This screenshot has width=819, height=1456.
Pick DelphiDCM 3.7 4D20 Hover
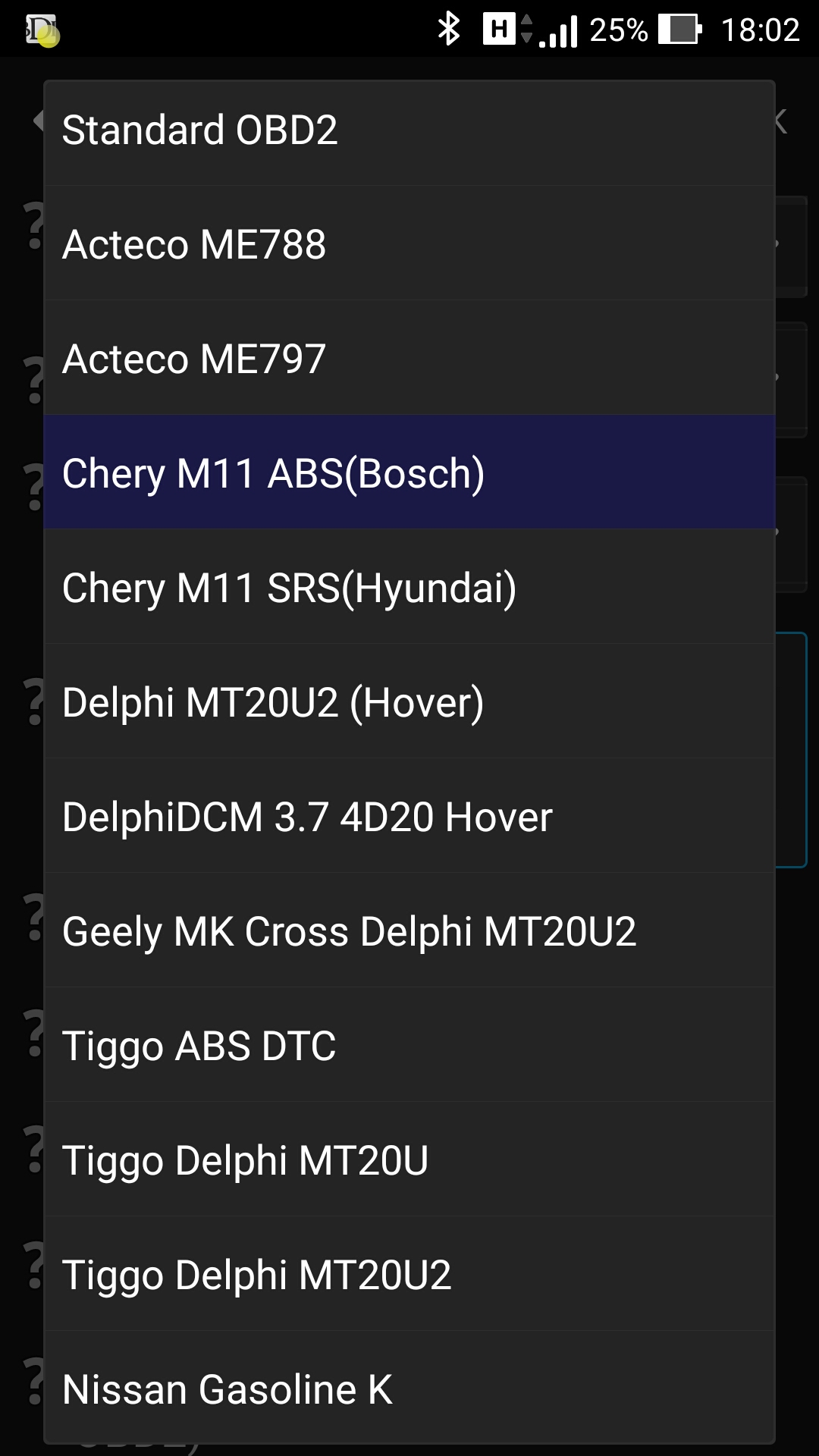click(409, 816)
